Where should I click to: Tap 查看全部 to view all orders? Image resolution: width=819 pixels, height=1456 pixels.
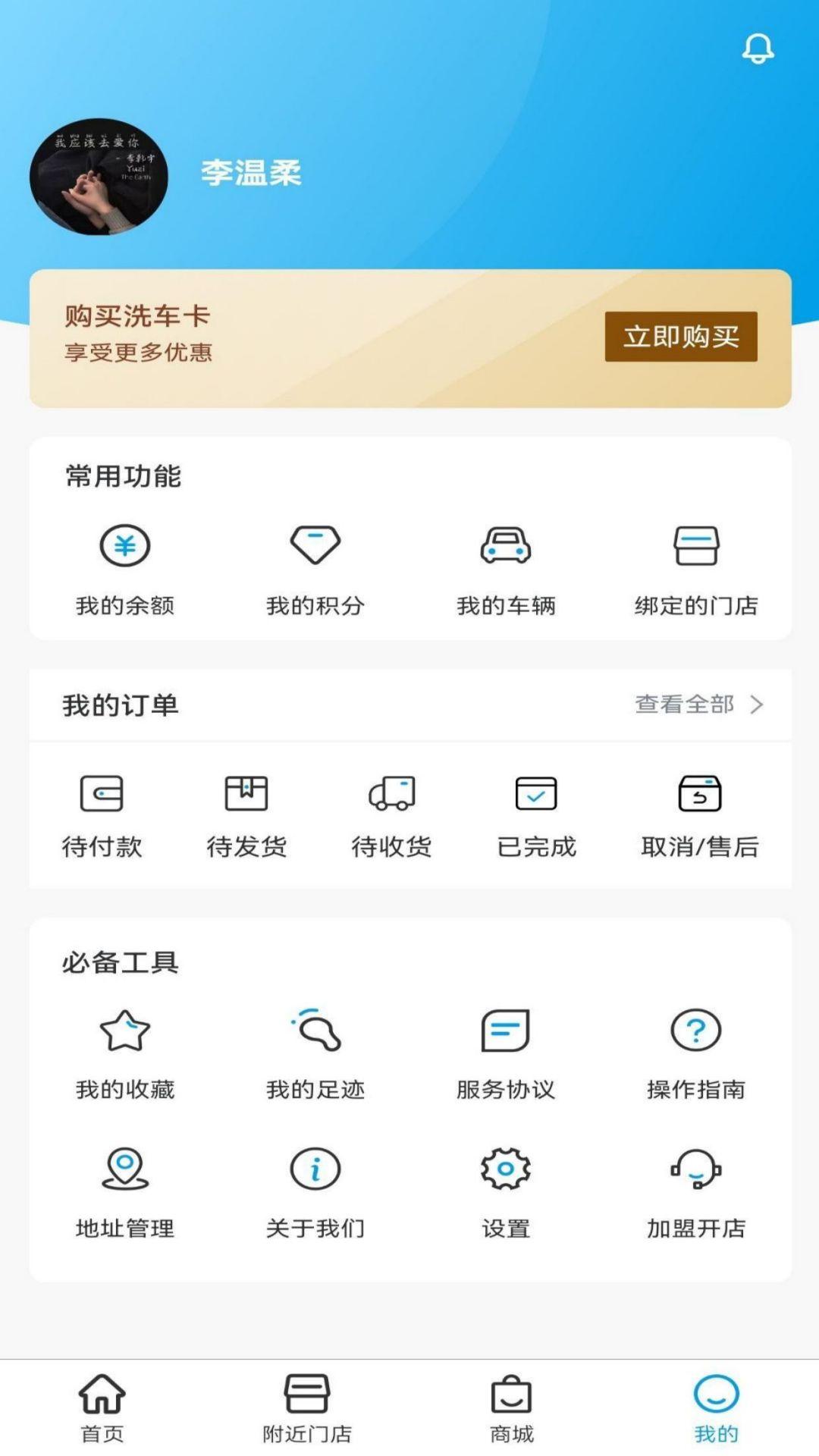pos(698,704)
